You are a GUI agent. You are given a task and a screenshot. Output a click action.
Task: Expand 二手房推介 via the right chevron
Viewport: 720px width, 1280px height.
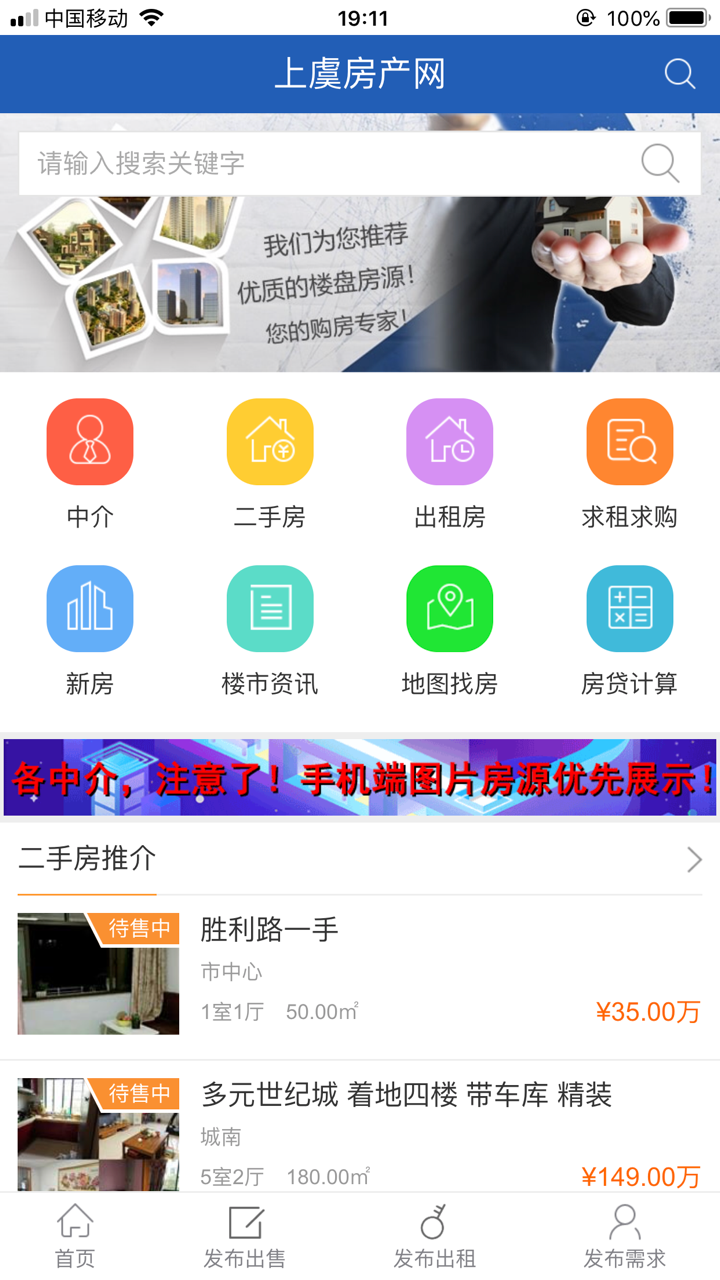pyautogui.click(x=694, y=859)
